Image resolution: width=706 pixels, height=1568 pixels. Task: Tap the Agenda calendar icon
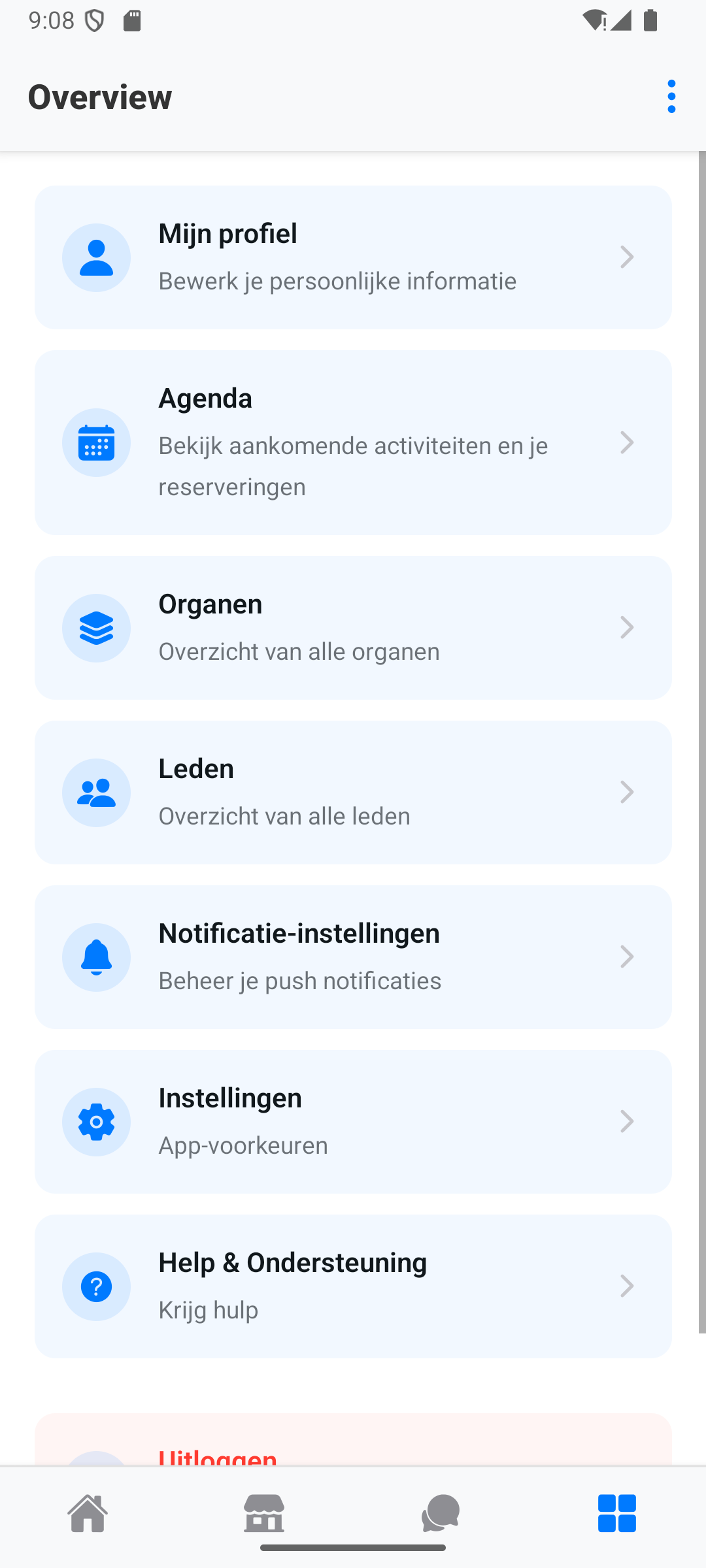(x=96, y=442)
